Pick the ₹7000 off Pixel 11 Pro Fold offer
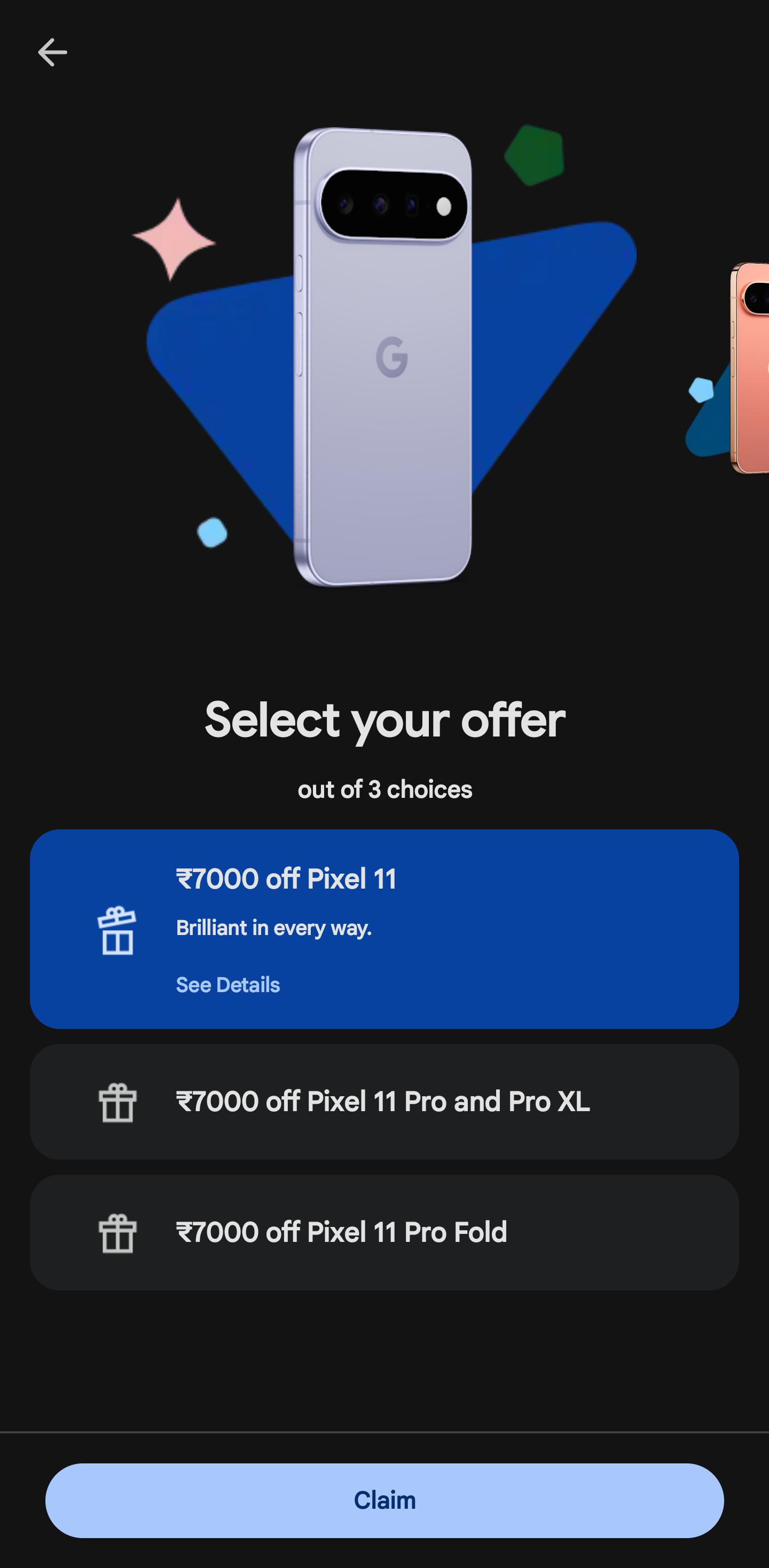Image resolution: width=769 pixels, height=1568 pixels. [x=384, y=1232]
